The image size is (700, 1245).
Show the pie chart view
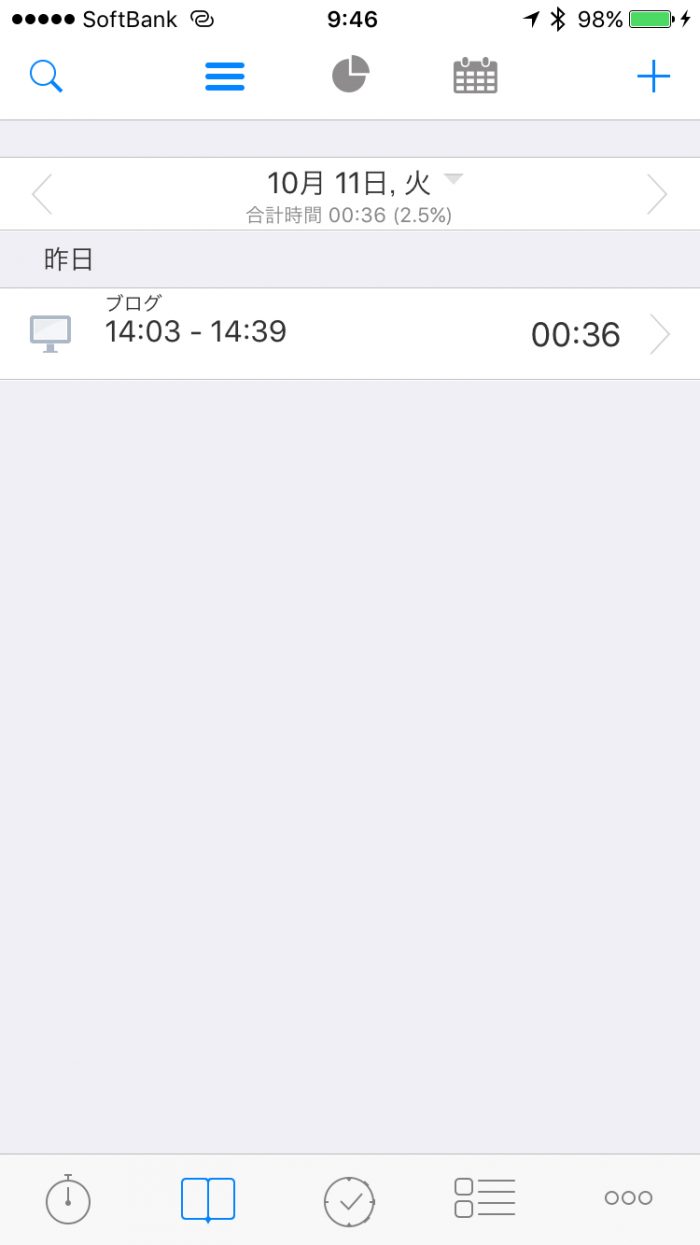(350, 75)
